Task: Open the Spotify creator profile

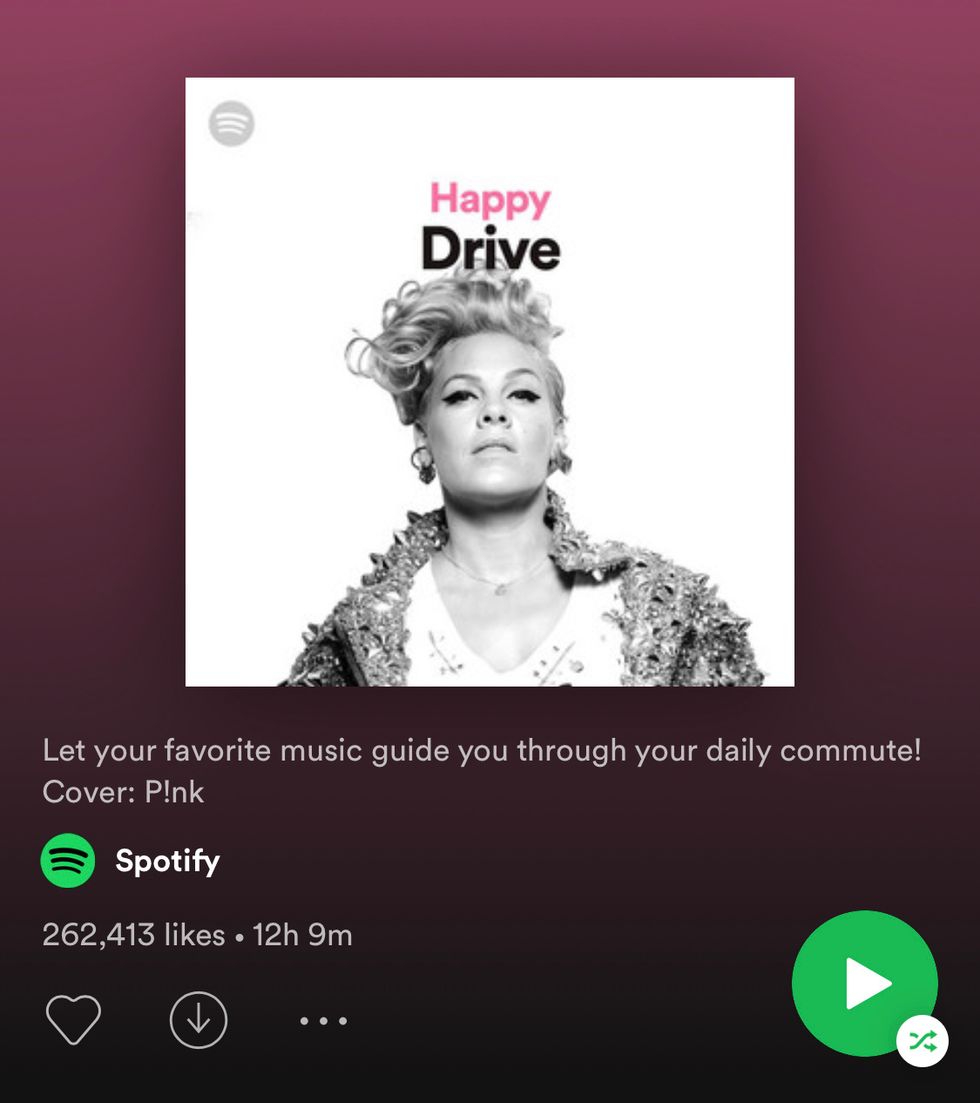Action: tap(167, 861)
